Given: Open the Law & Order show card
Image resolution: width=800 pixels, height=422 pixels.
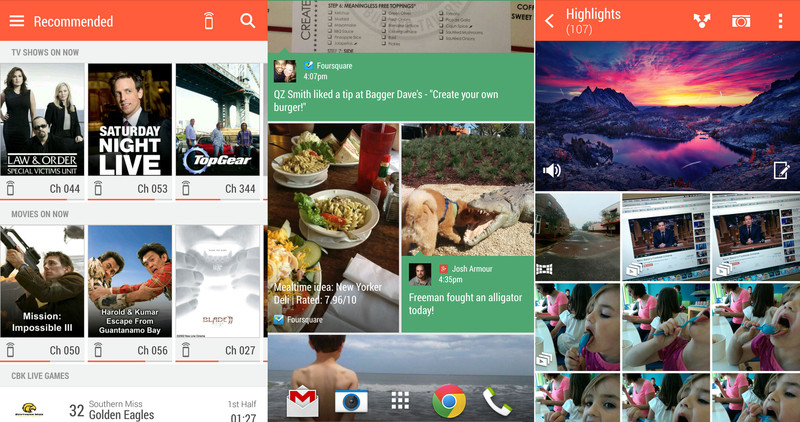Looking at the screenshot, I should pyautogui.click(x=42, y=120).
